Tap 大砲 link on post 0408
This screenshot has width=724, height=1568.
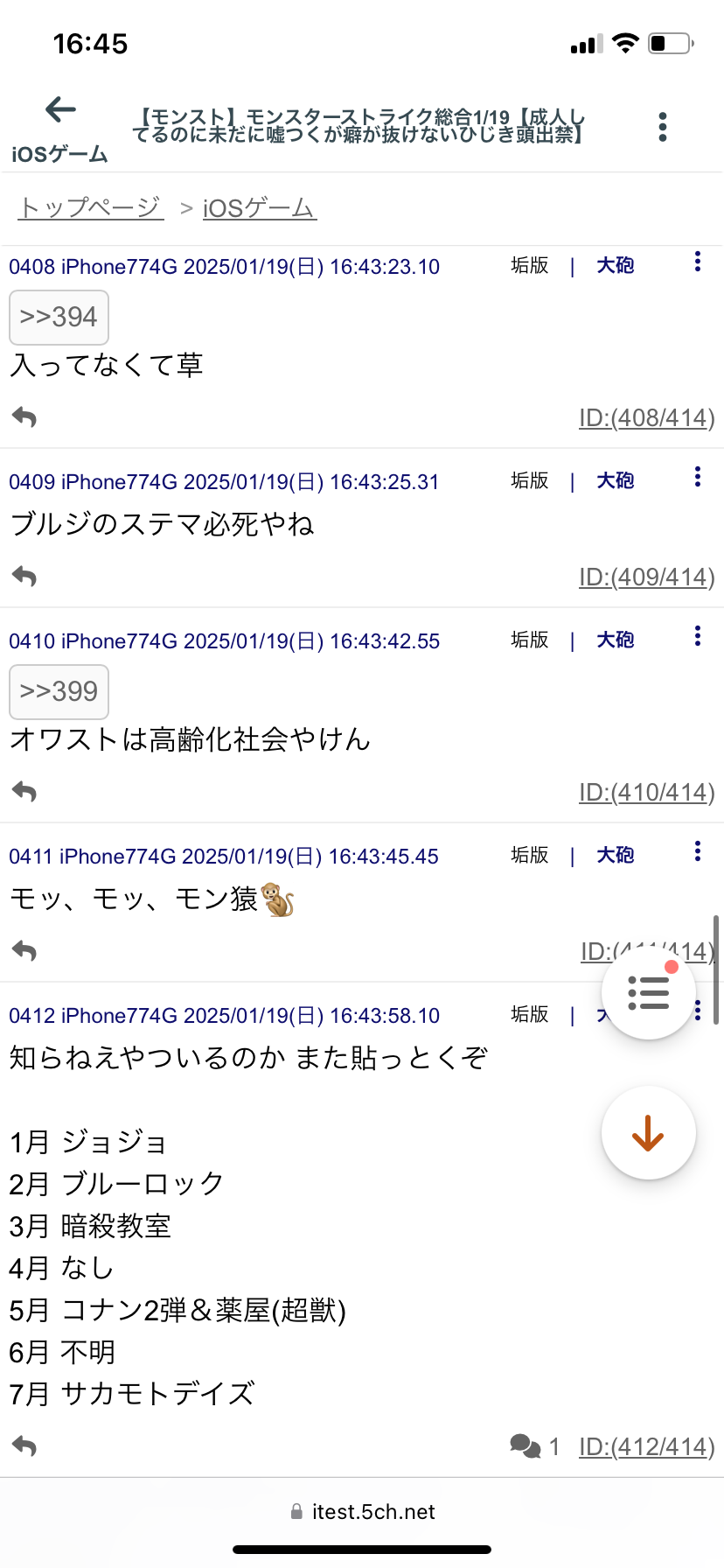pyautogui.click(x=615, y=266)
